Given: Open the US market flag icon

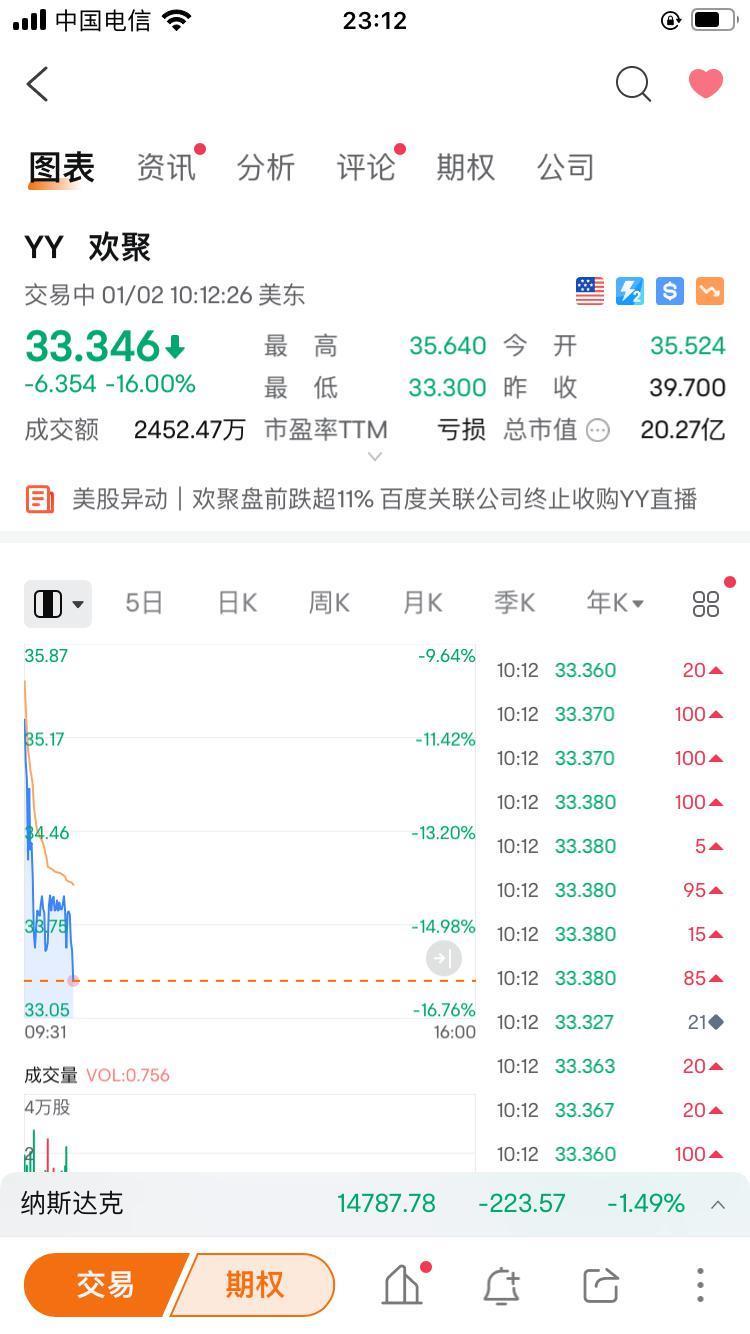Looking at the screenshot, I should 589,291.
